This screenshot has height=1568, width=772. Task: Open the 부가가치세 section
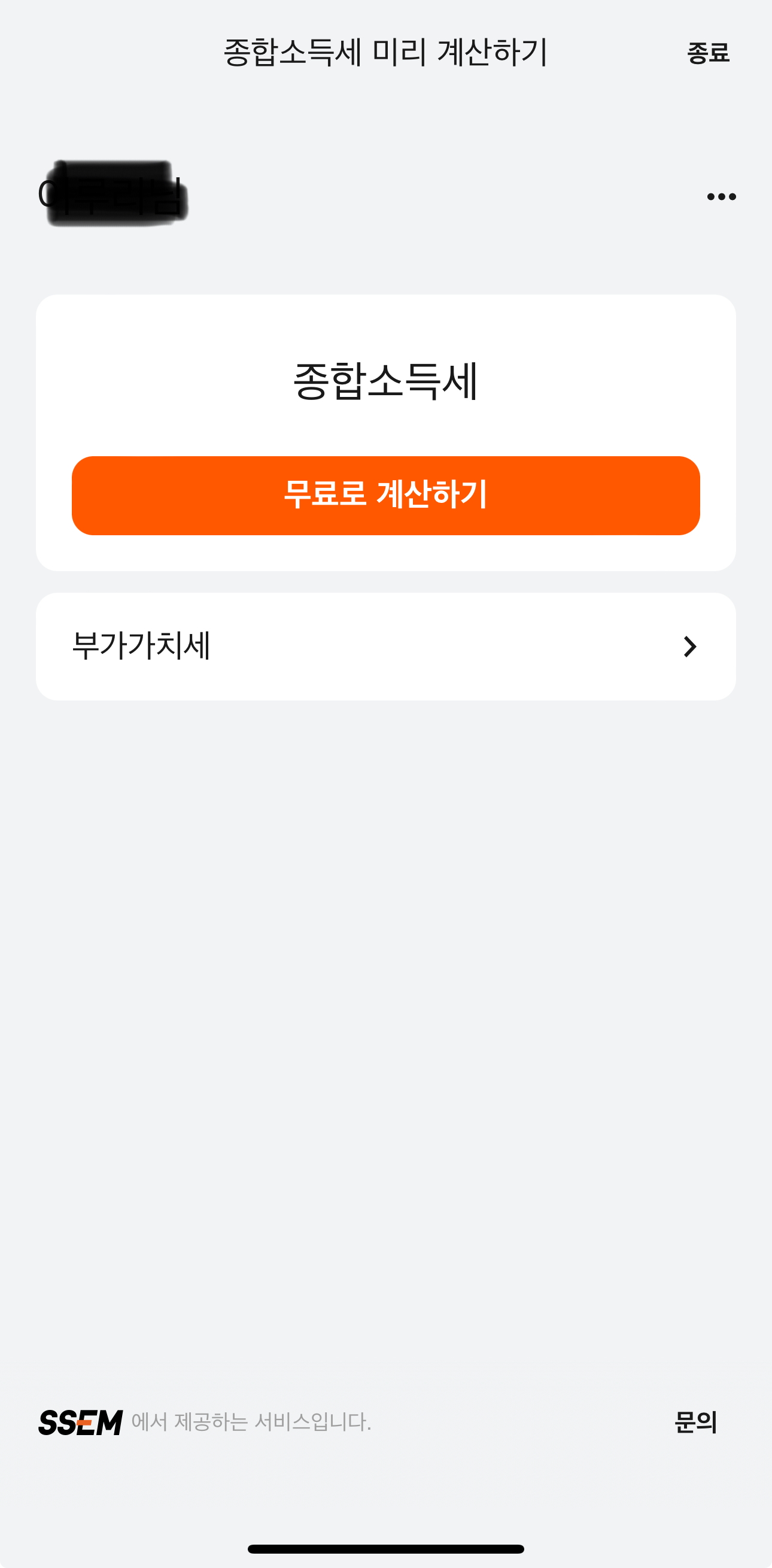385,647
